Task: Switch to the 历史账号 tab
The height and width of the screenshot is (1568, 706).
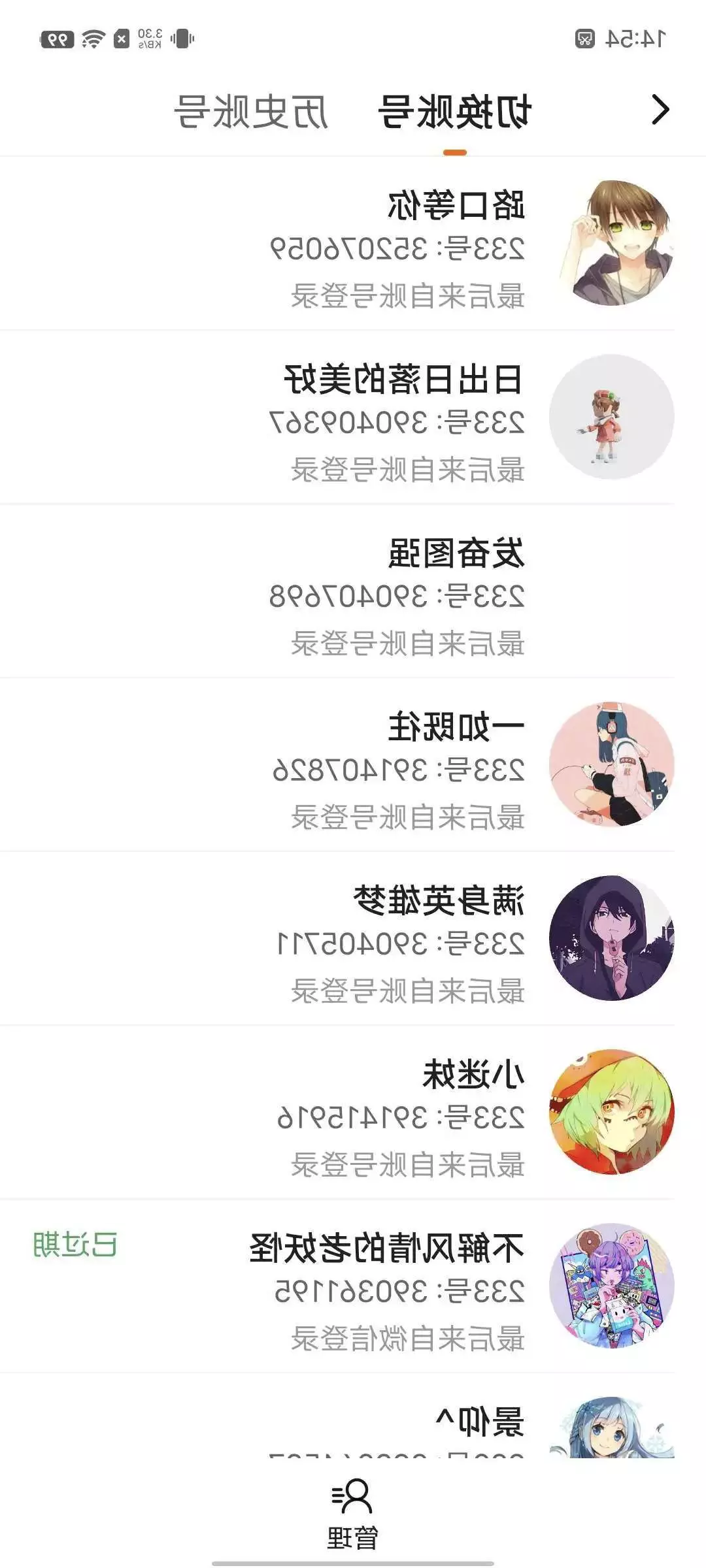Action: coord(251,112)
